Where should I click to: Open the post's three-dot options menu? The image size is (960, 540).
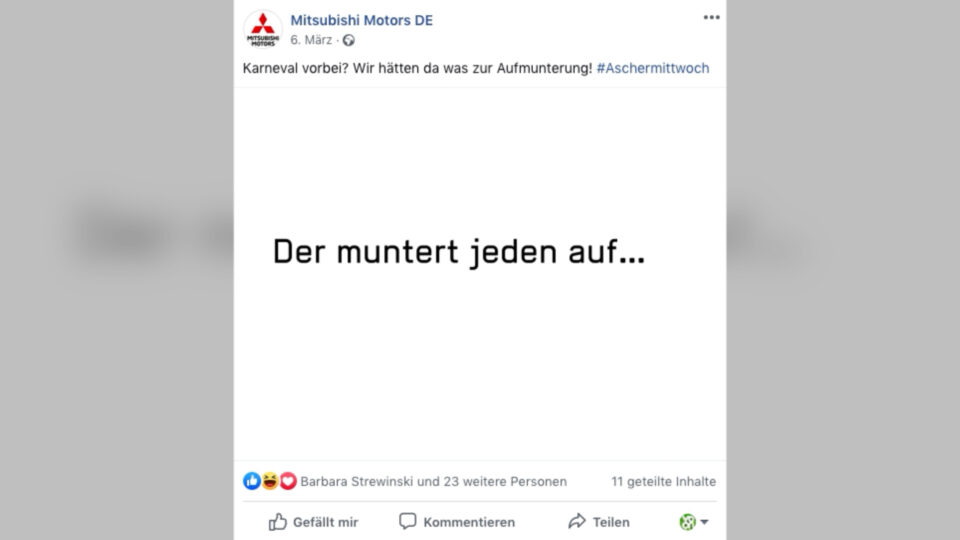pos(711,18)
